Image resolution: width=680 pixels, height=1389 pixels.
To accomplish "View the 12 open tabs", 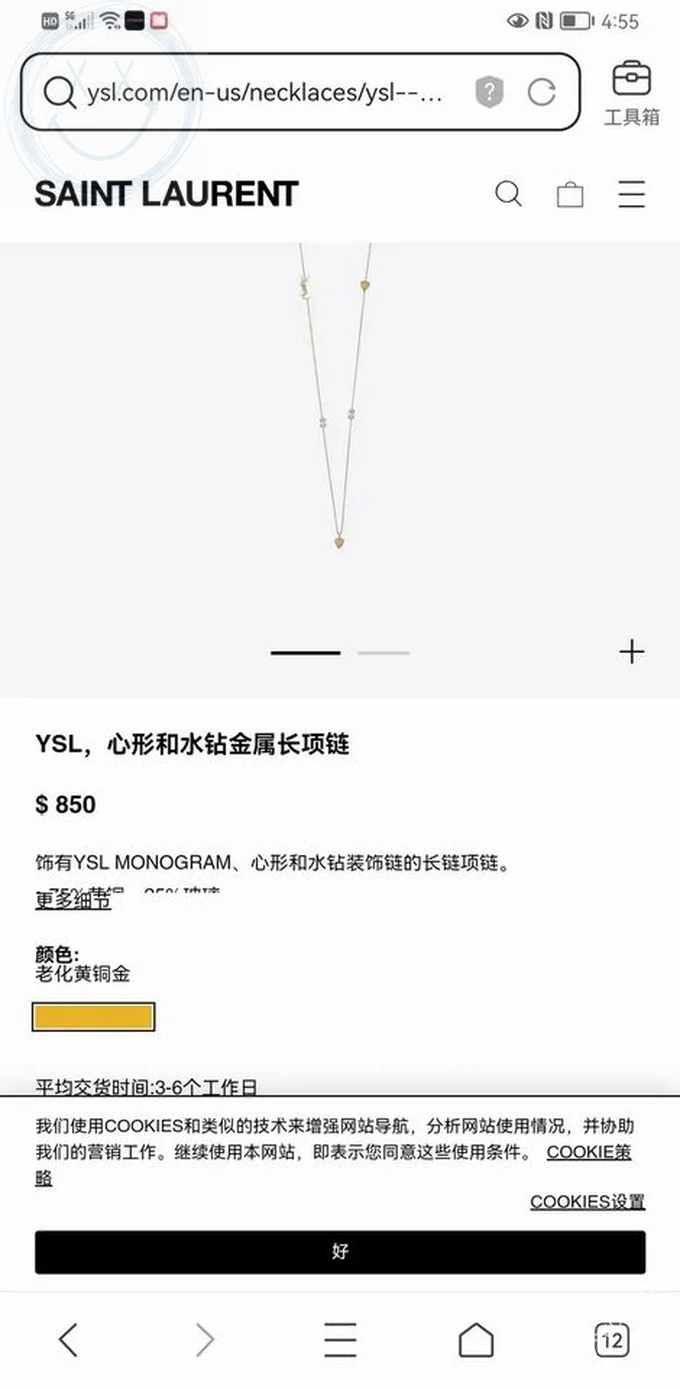I will coord(611,1339).
